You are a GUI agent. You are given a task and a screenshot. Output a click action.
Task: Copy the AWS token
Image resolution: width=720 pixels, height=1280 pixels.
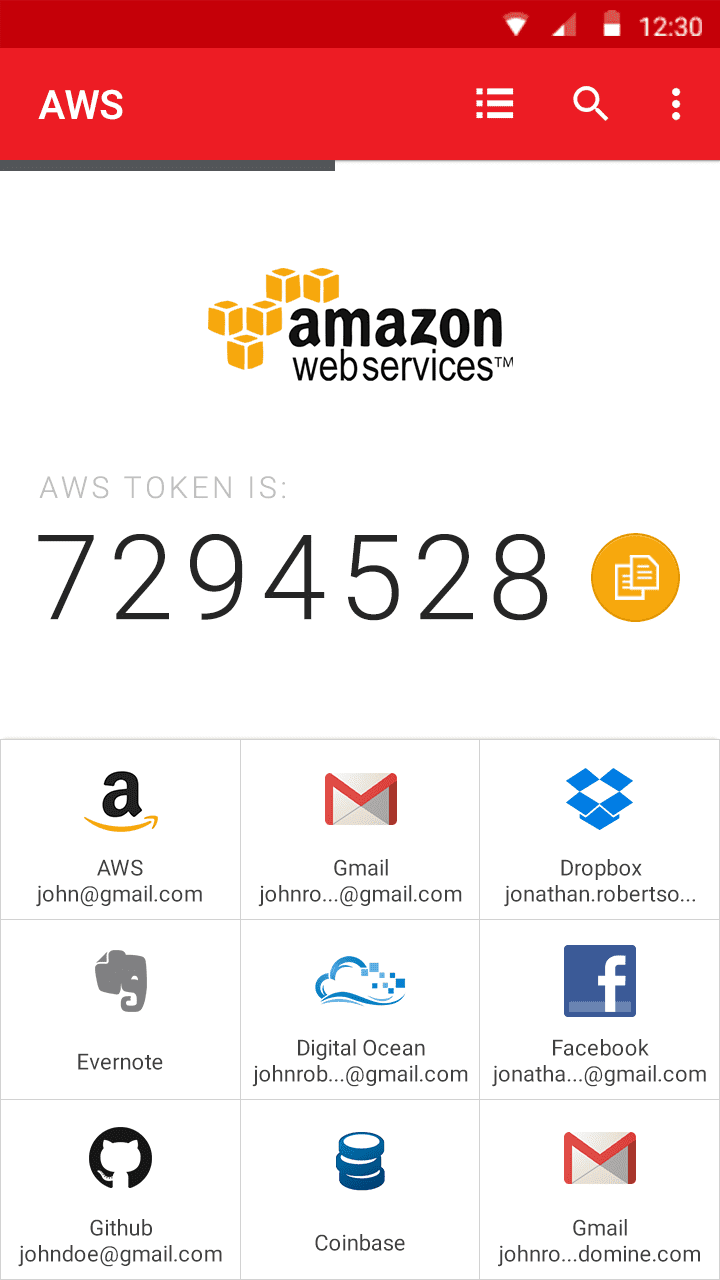635,578
